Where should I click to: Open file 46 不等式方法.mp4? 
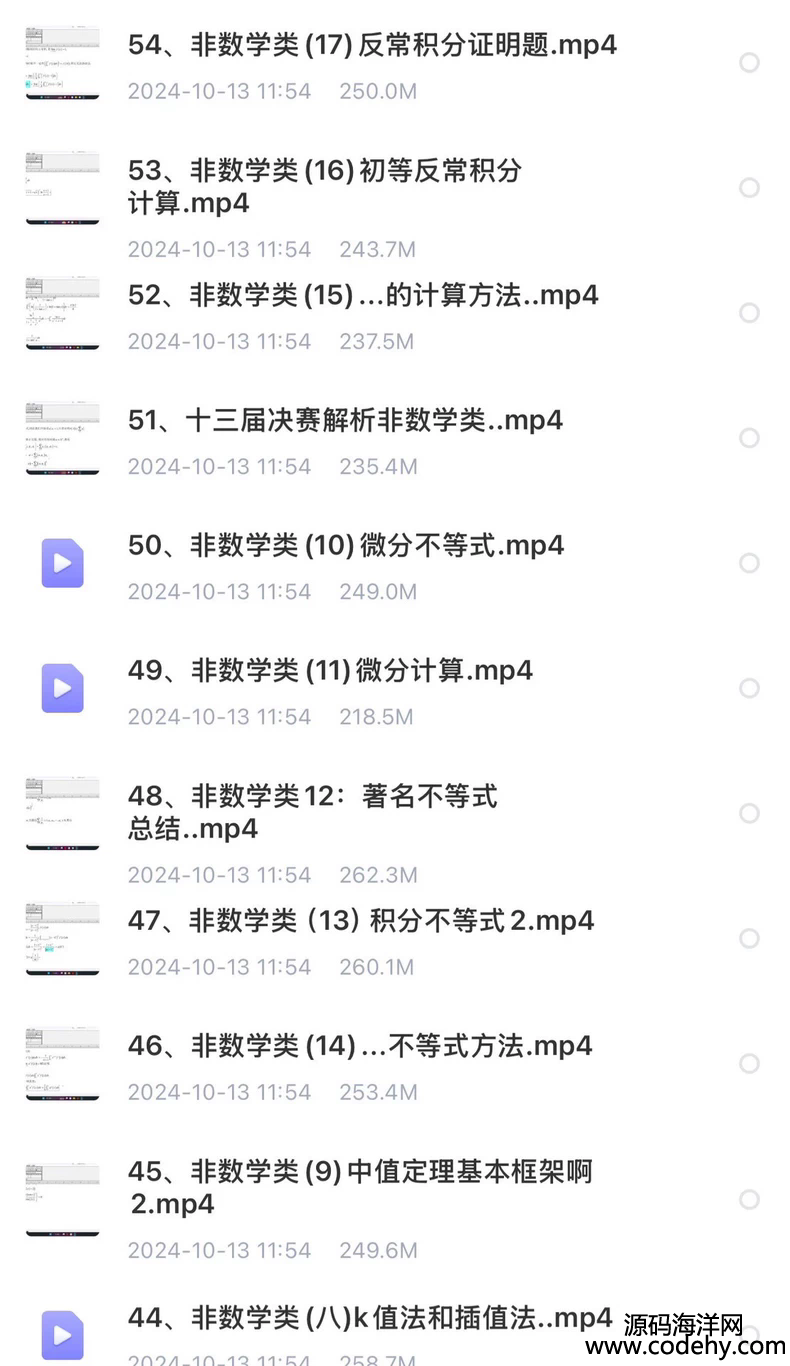click(360, 1047)
